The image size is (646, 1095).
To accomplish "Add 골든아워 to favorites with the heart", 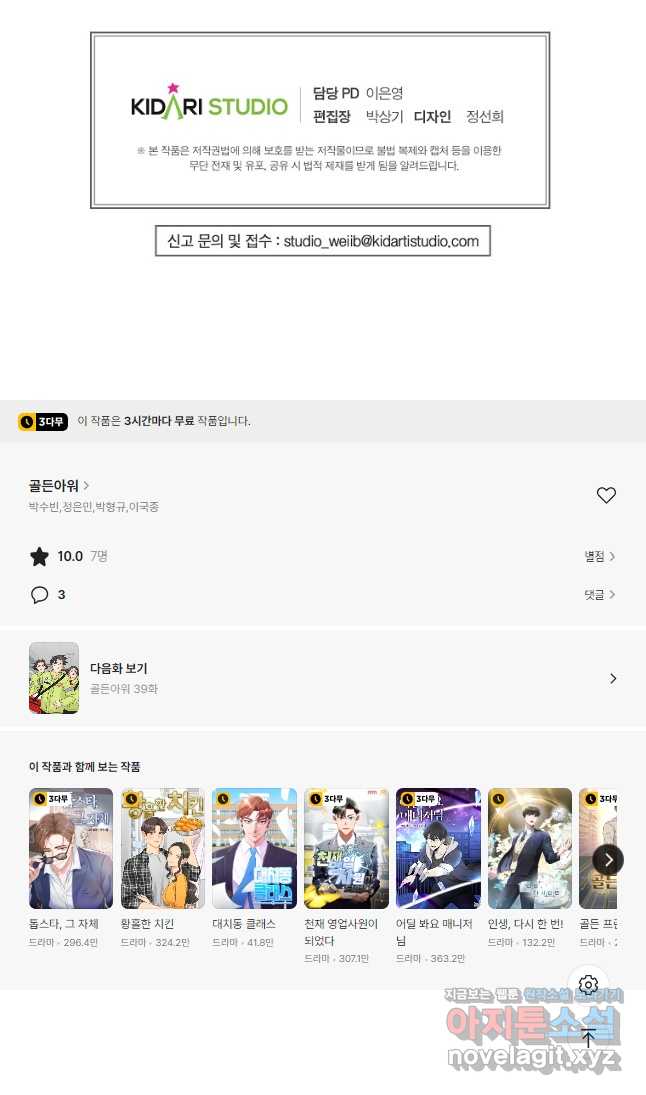I will pos(605,495).
